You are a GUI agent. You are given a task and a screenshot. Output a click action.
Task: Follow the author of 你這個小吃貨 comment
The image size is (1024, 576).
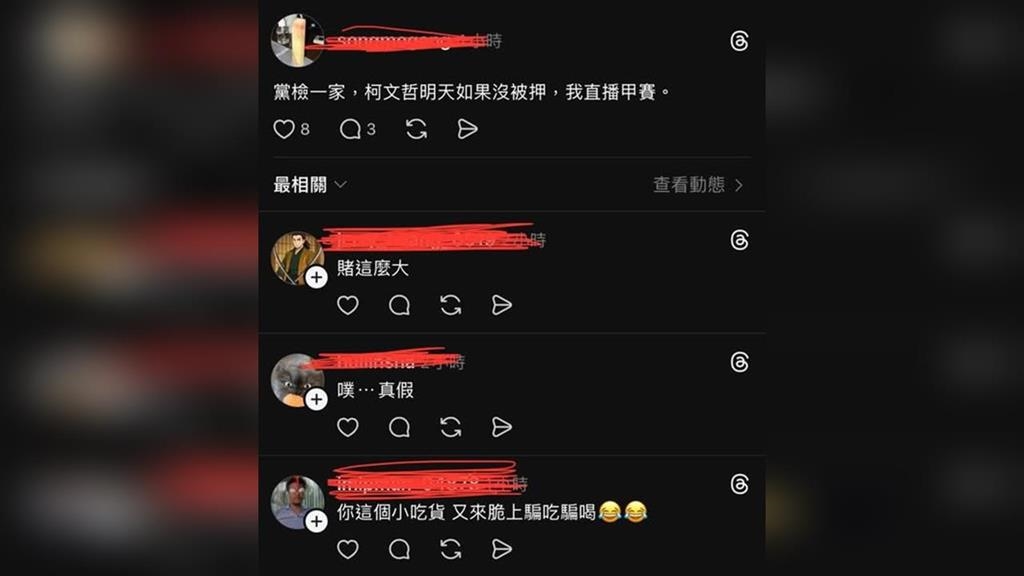(316, 521)
